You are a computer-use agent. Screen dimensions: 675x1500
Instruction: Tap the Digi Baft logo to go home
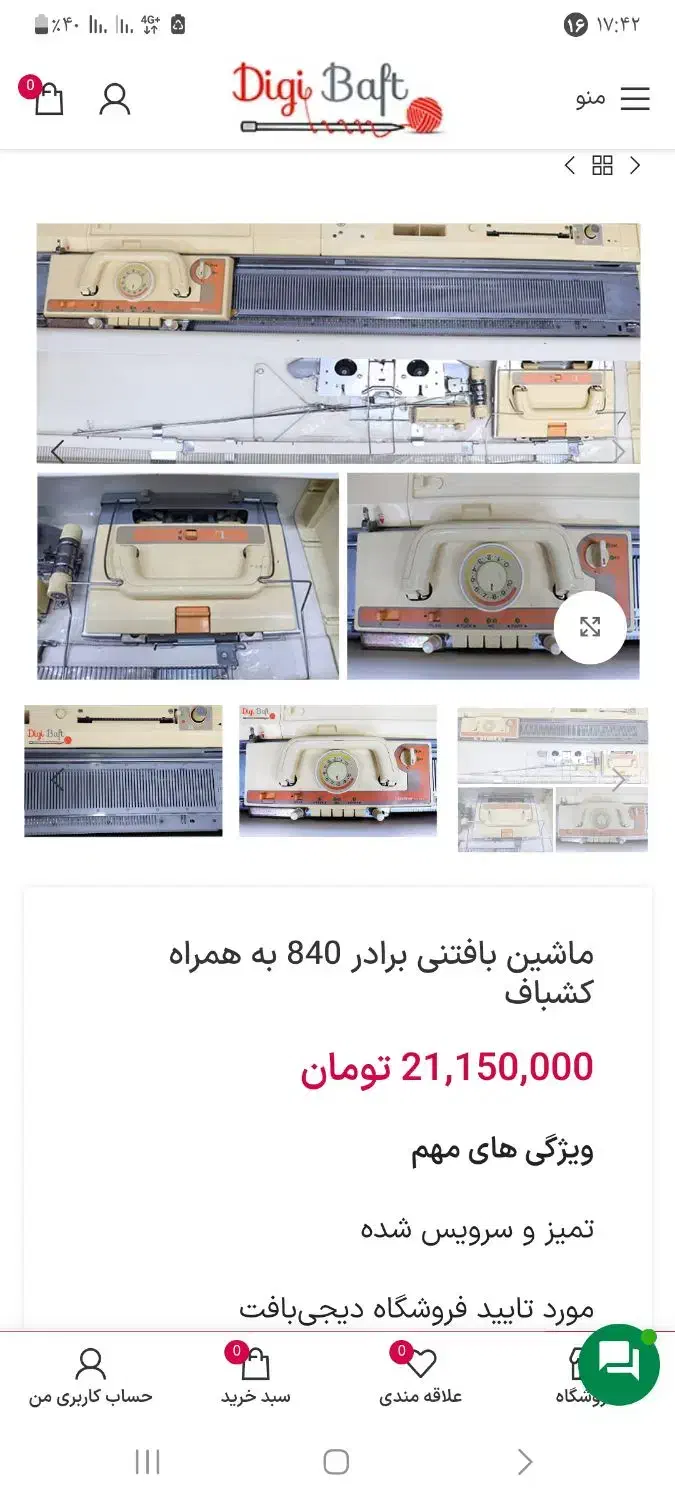pyautogui.click(x=337, y=99)
